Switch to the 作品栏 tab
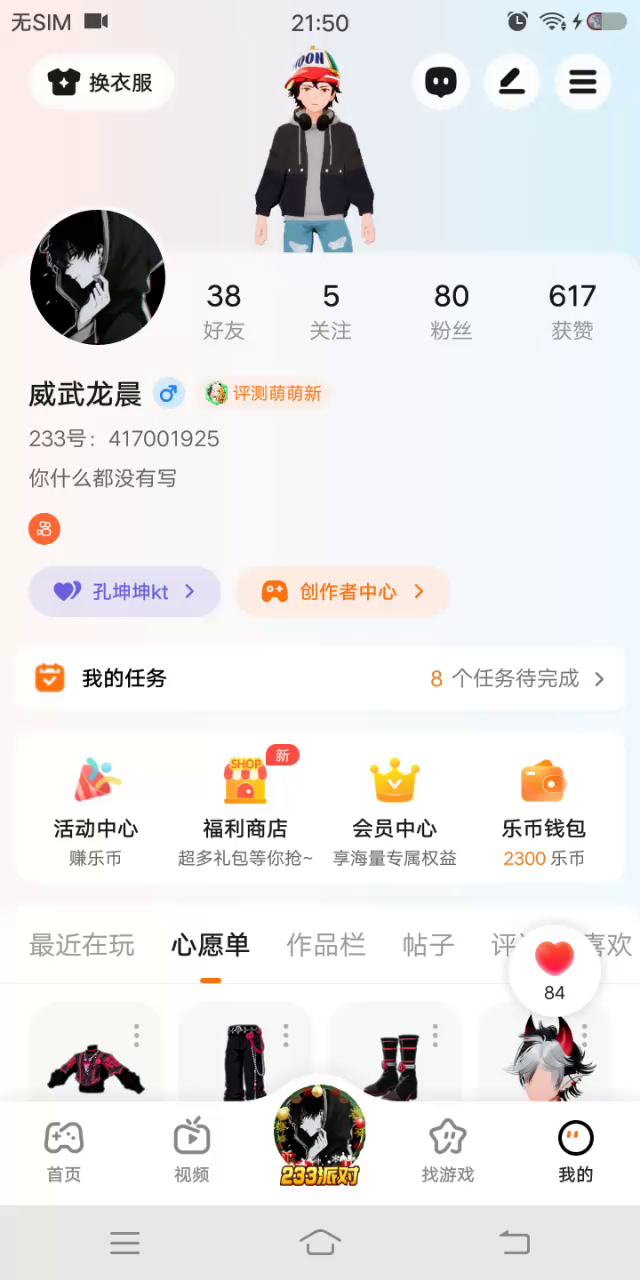This screenshot has height=1280, width=640. point(326,945)
